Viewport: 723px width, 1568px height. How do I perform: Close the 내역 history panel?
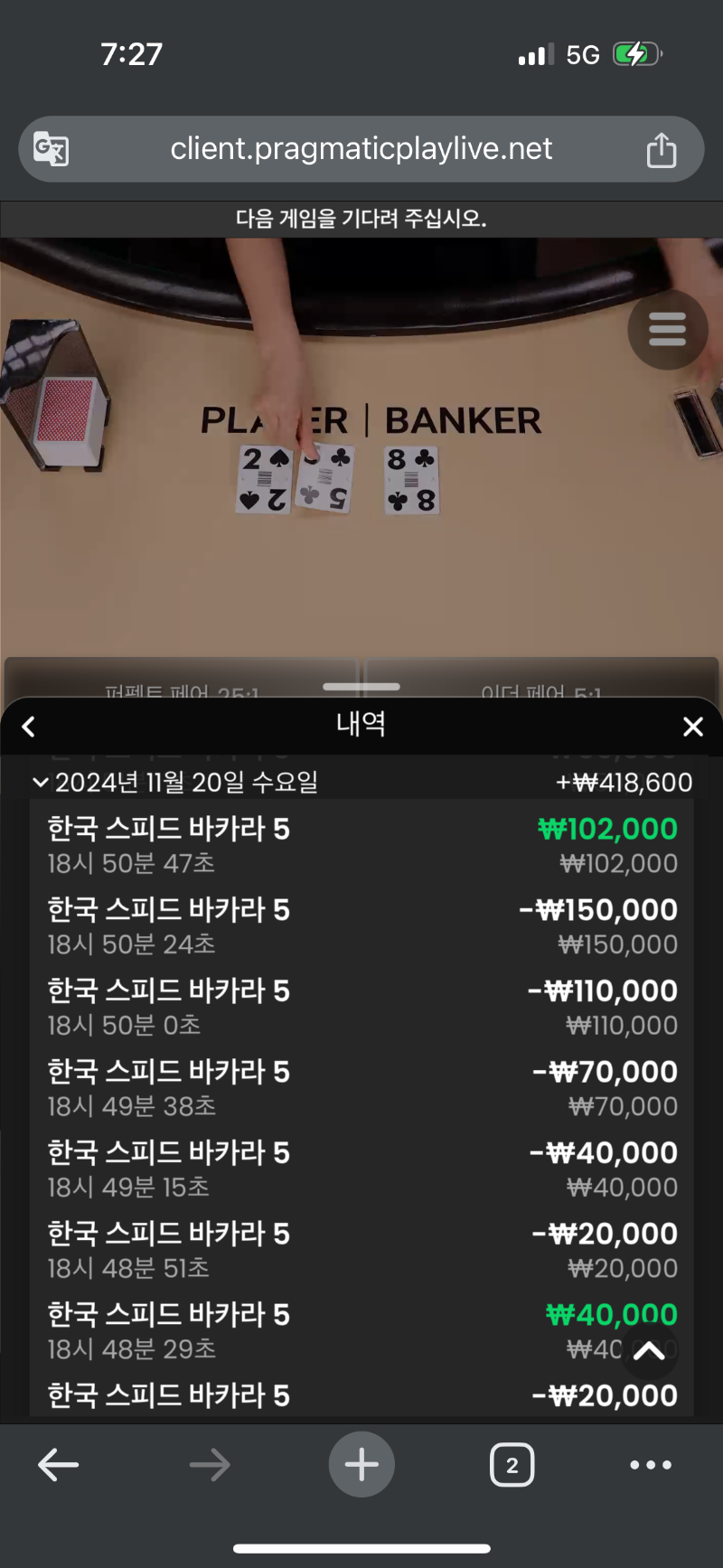pyautogui.click(x=693, y=727)
